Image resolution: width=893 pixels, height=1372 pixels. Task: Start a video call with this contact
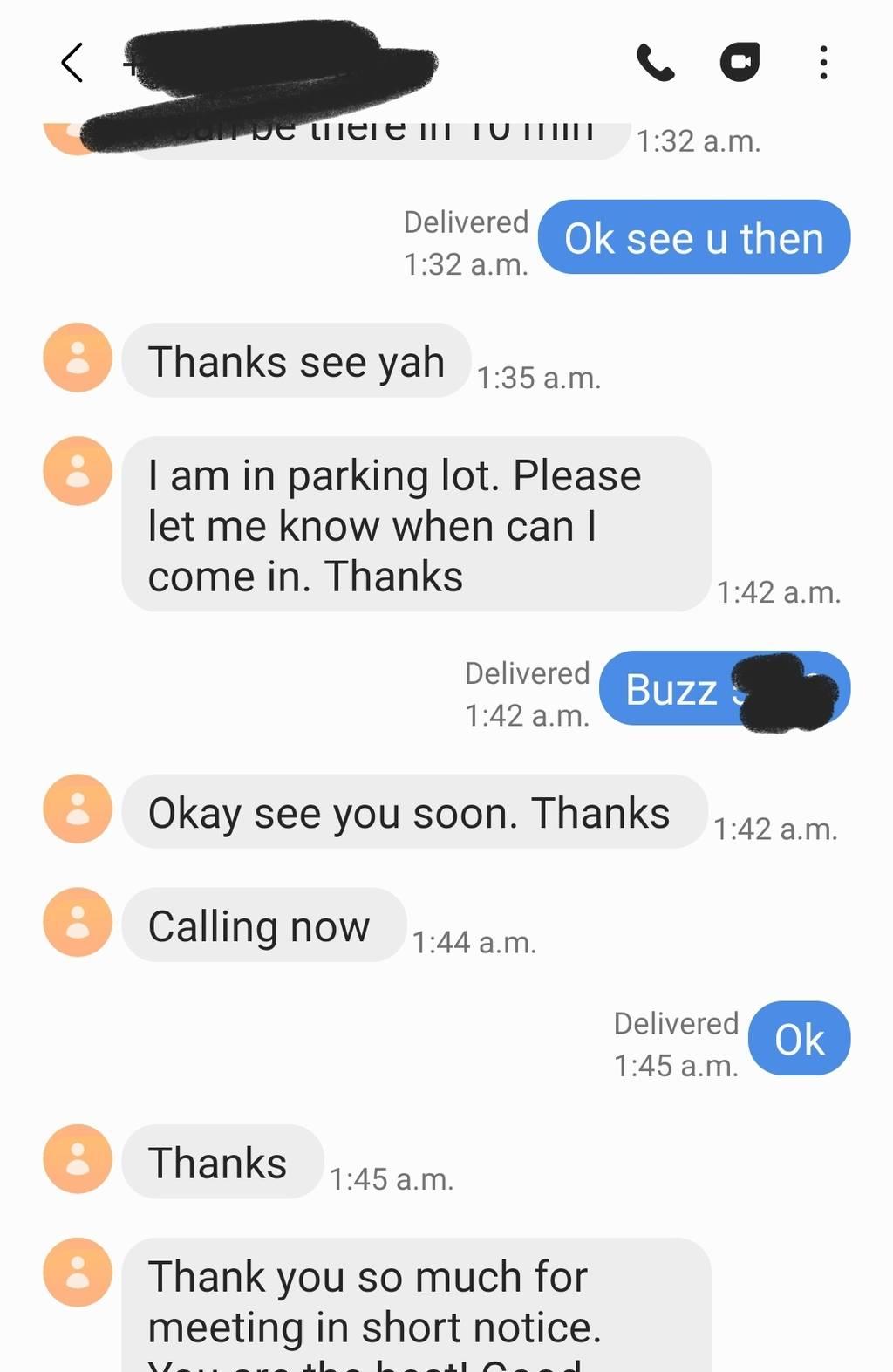(740, 63)
